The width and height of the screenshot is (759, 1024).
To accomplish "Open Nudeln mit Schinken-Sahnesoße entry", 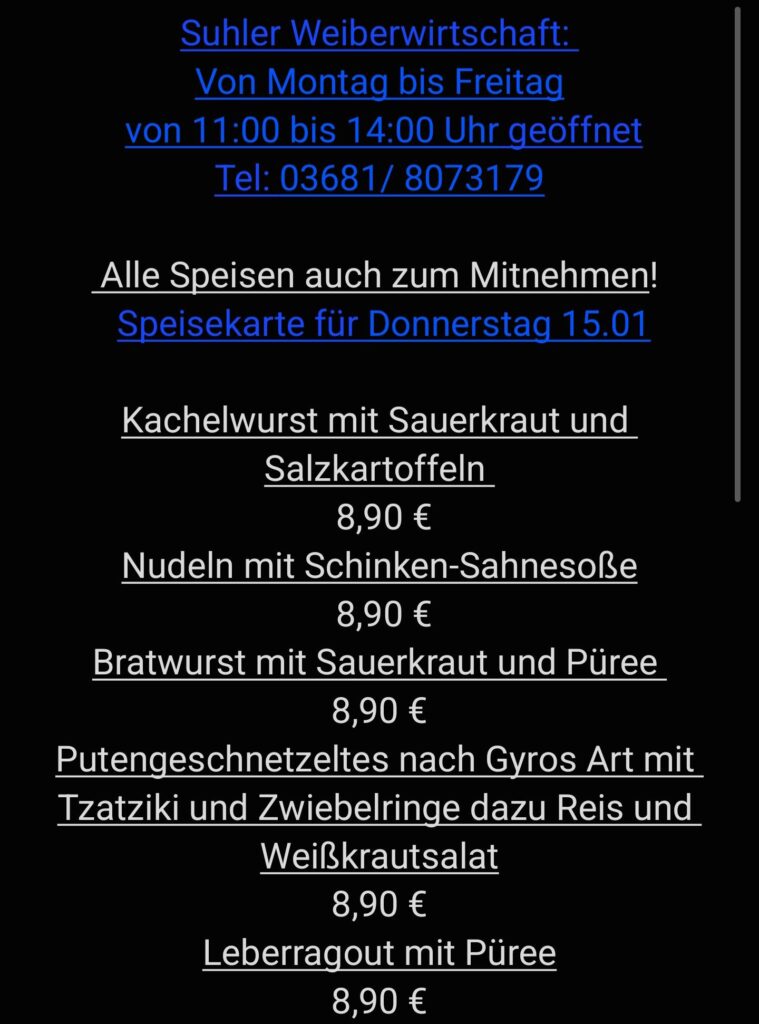I will [379, 567].
